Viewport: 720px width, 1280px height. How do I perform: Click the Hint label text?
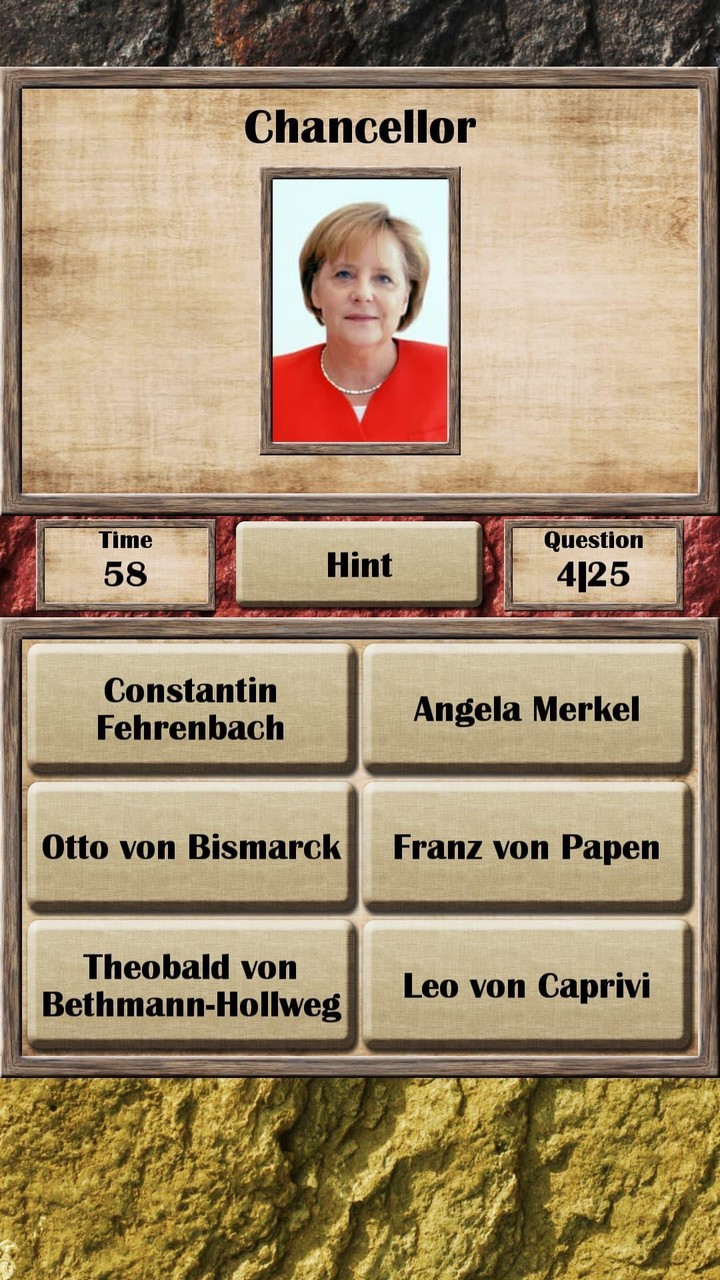(x=358, y=566)
